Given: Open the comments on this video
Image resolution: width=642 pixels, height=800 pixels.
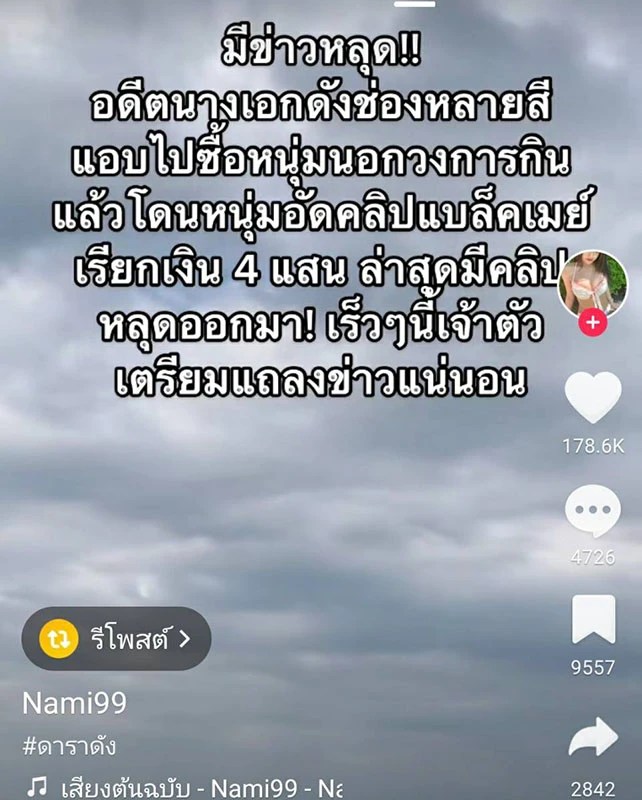Looking at the screenshot, I should pyautogui.click(x=593, y=511).
